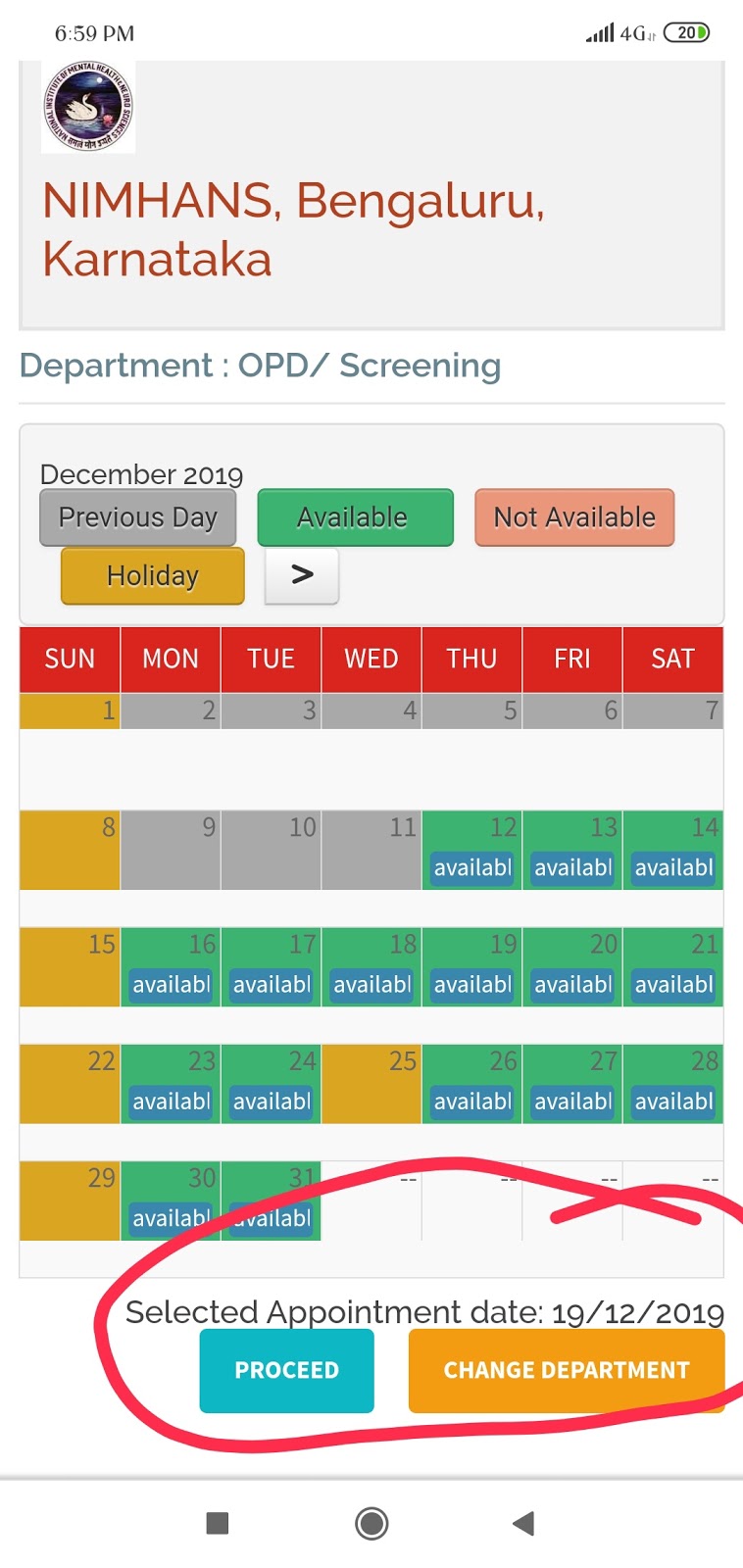The width and height of the screenshot is (743, 1568).
Task: Tap CHANGE DEPARTMENT button
Action: 566,1370
